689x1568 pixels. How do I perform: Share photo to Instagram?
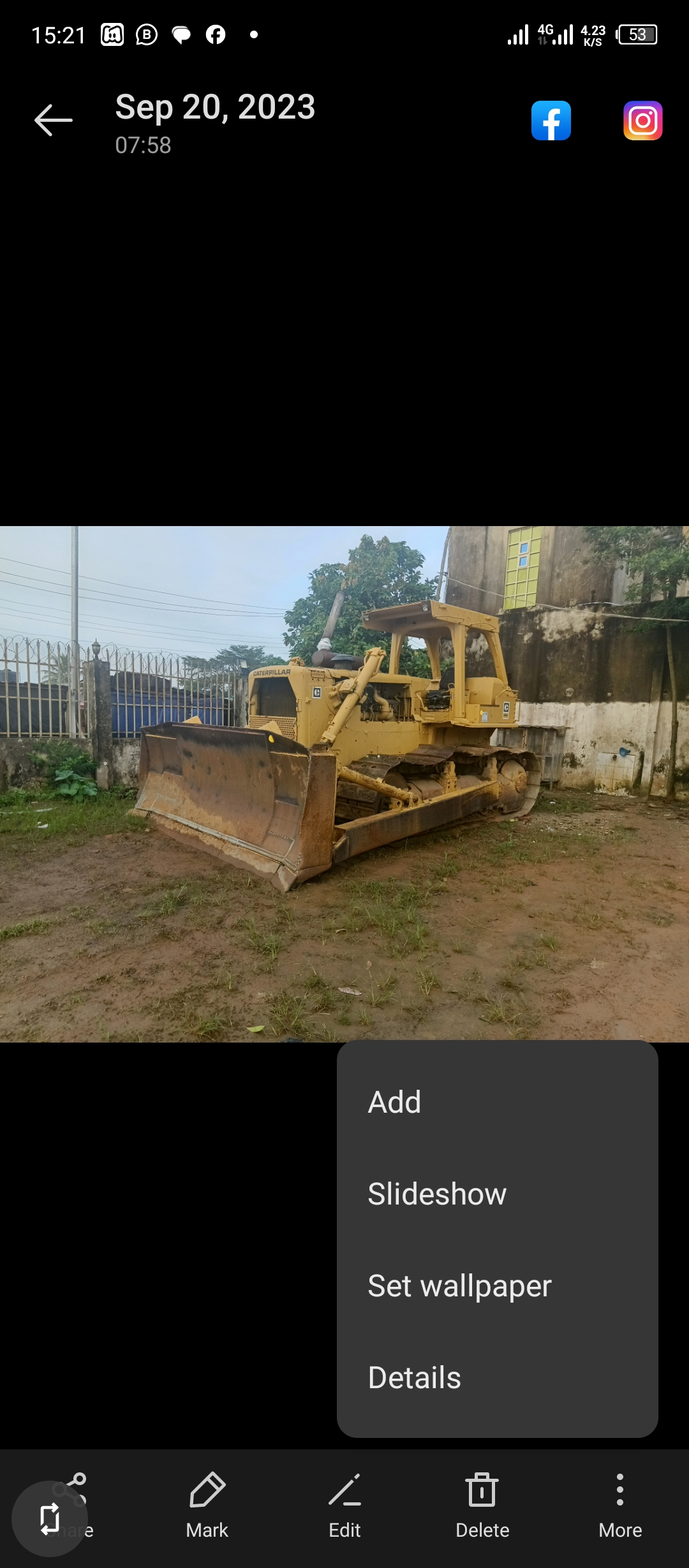[x=642, y=121]
